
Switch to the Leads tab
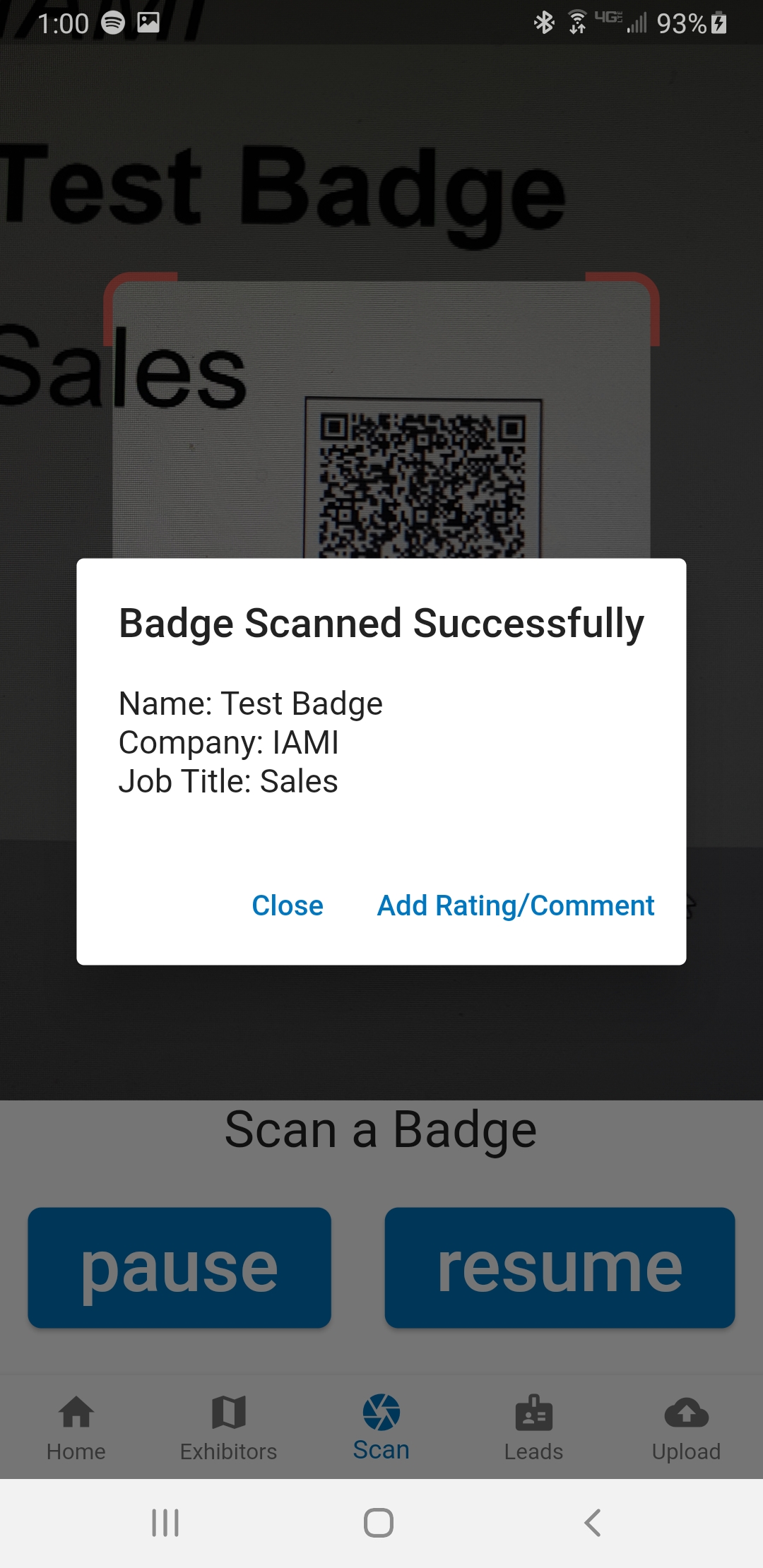pos(534,1427)
